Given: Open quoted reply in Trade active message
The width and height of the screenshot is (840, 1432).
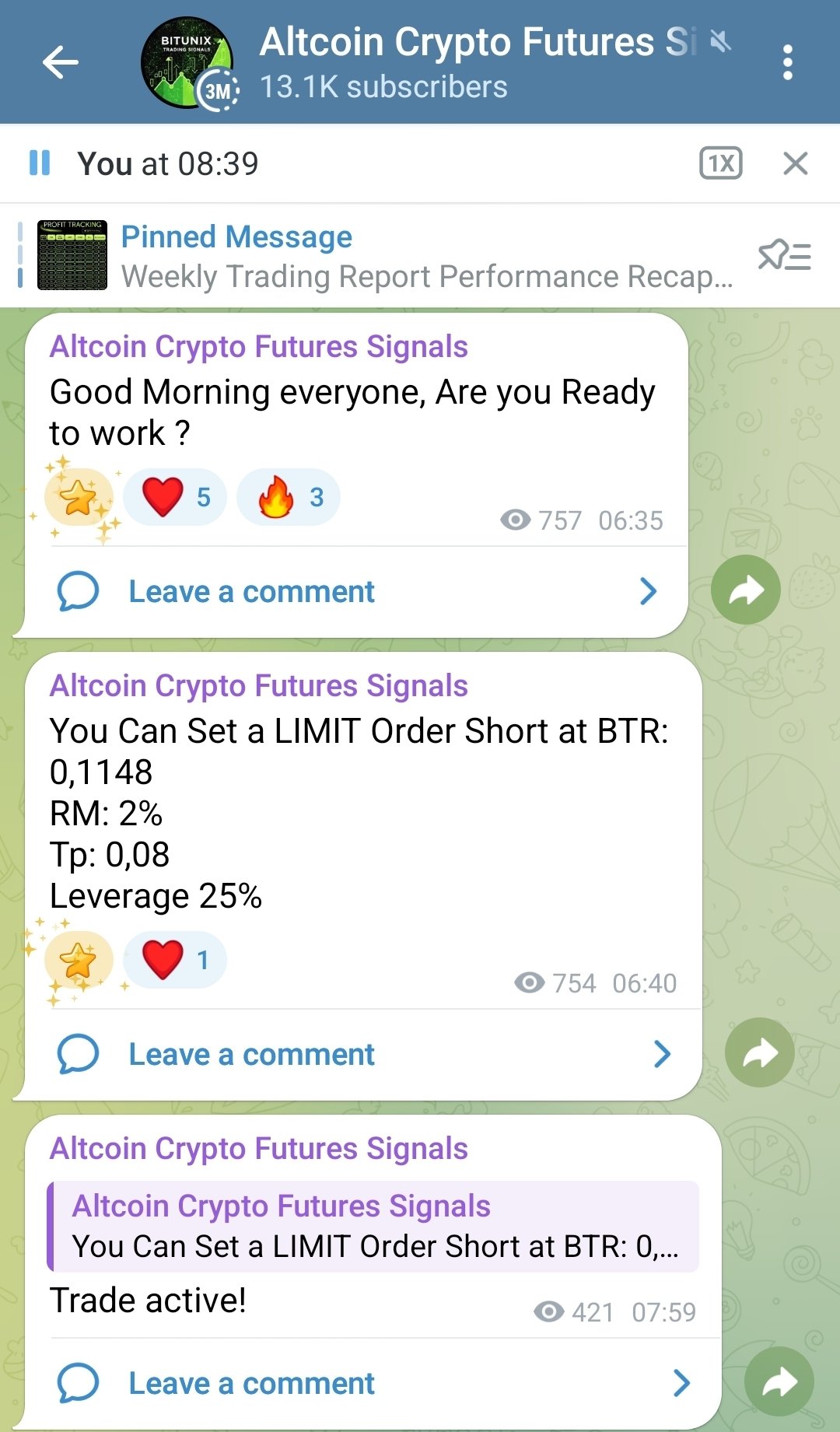Looking at the screenshot, I should (373, 1227).
